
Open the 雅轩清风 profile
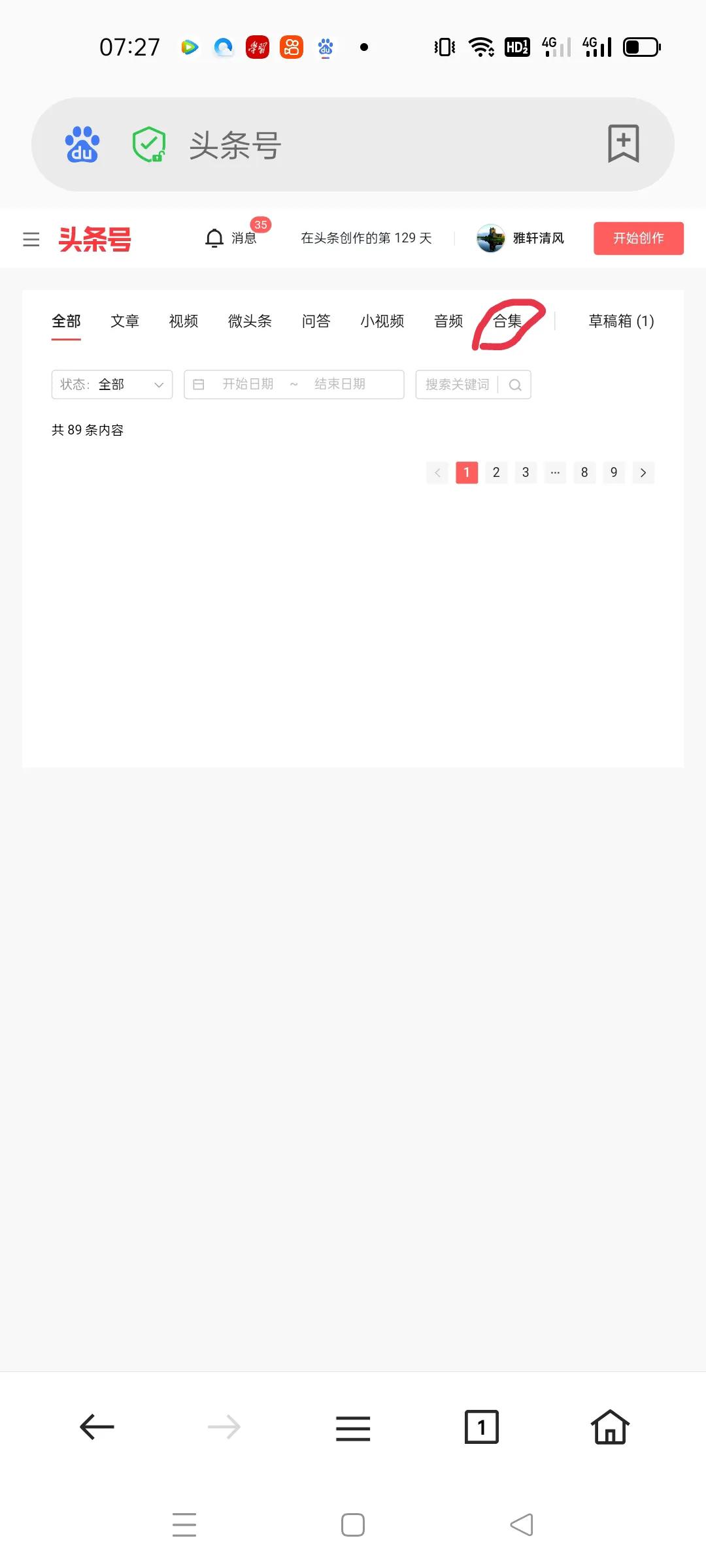click(520, 238)
